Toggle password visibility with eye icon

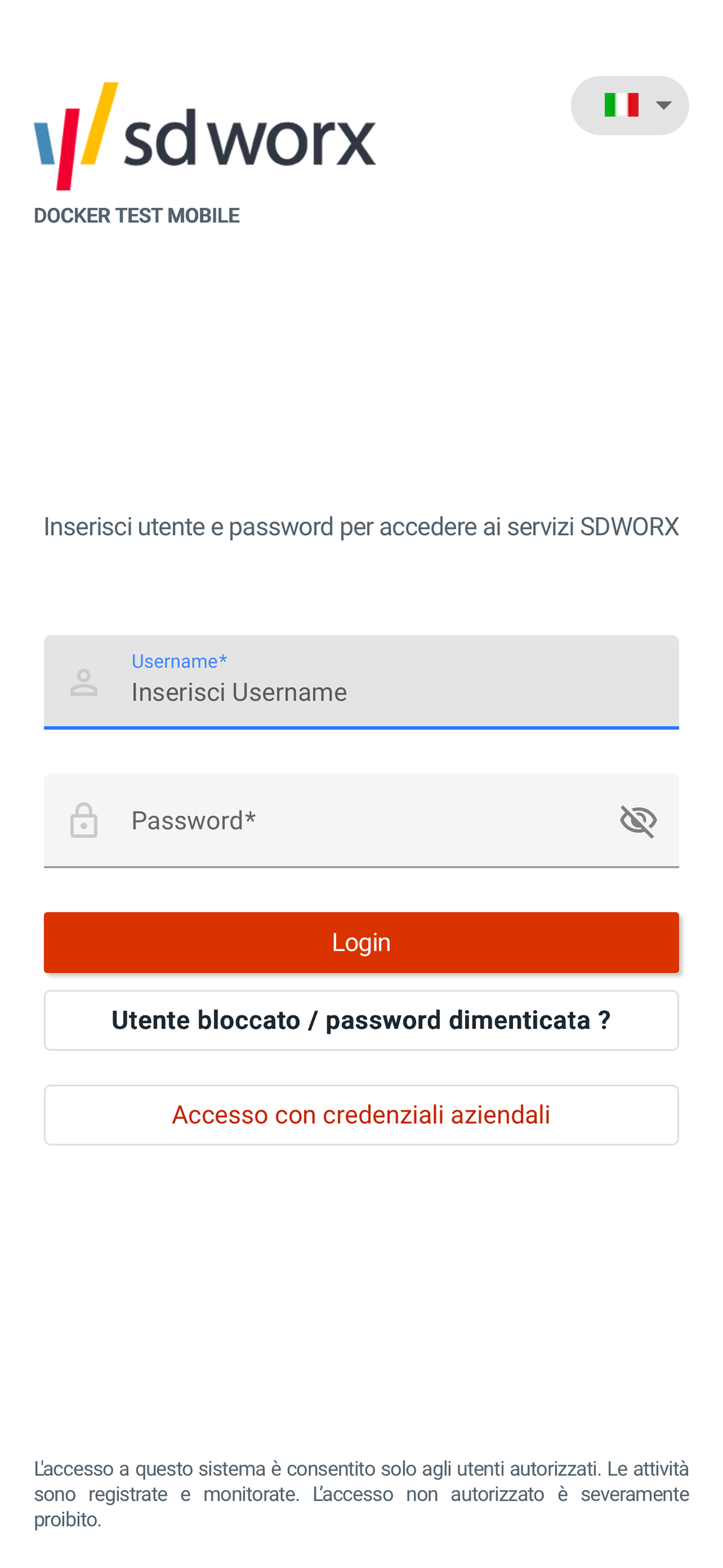637,820
